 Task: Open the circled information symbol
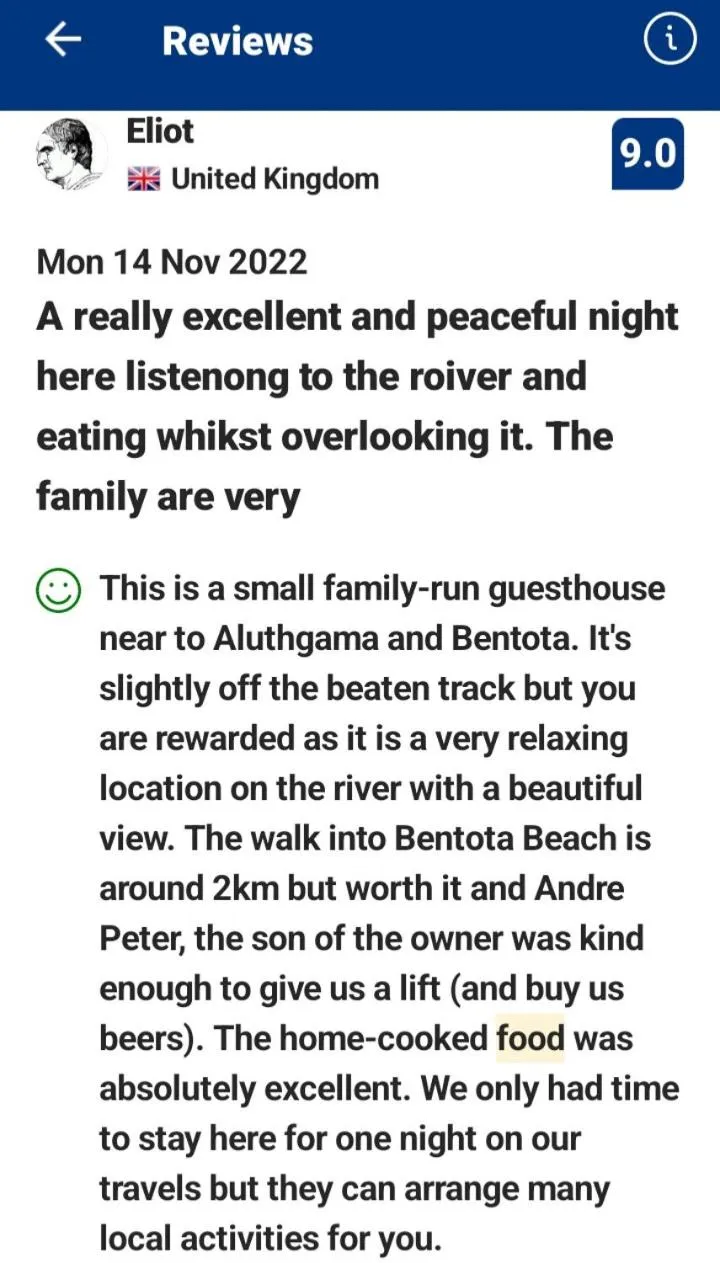point(668,40)
